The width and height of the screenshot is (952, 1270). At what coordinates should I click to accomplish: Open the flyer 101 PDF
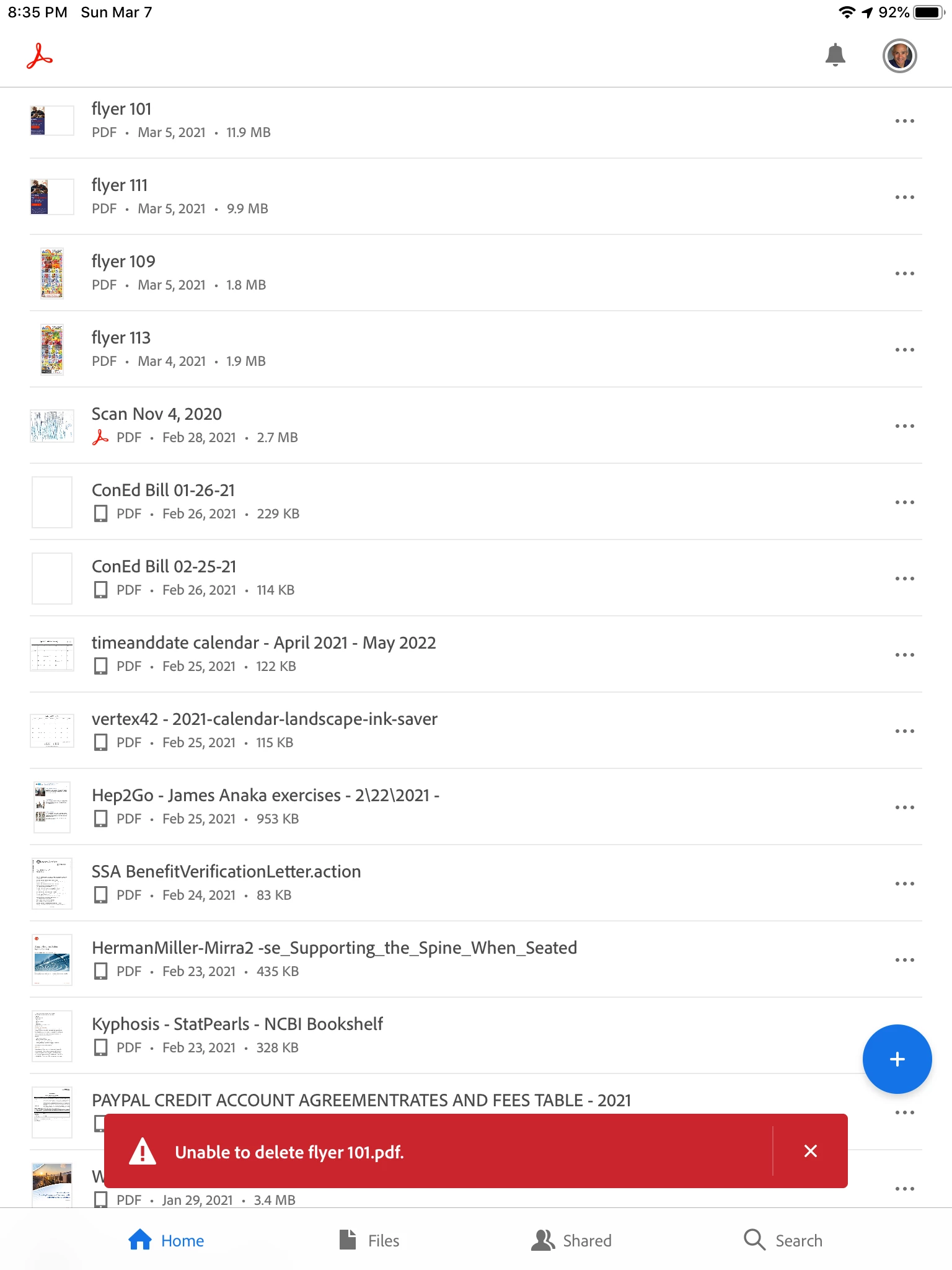121,109
